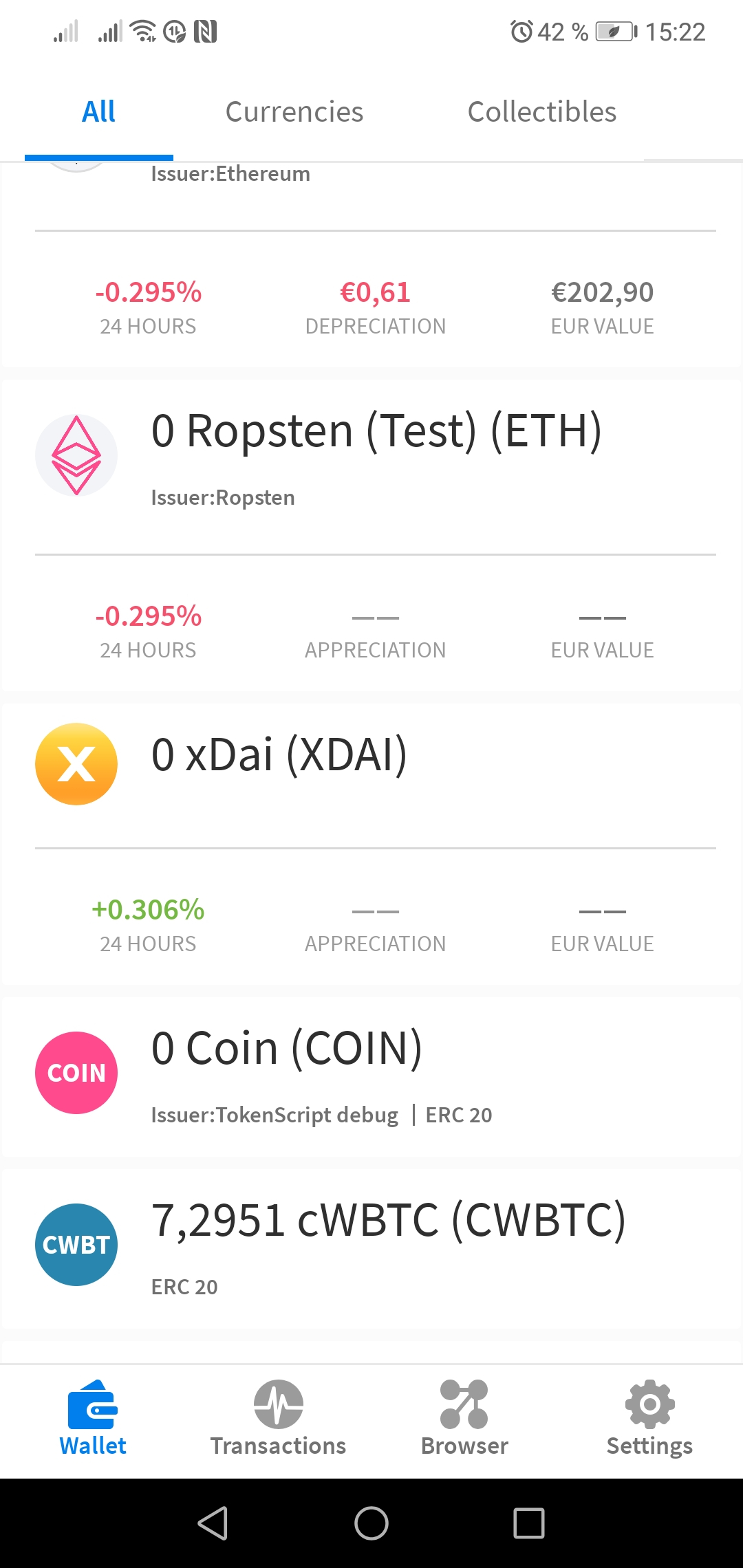Switch to the Collectibles tab

click(x=542, y=112)
